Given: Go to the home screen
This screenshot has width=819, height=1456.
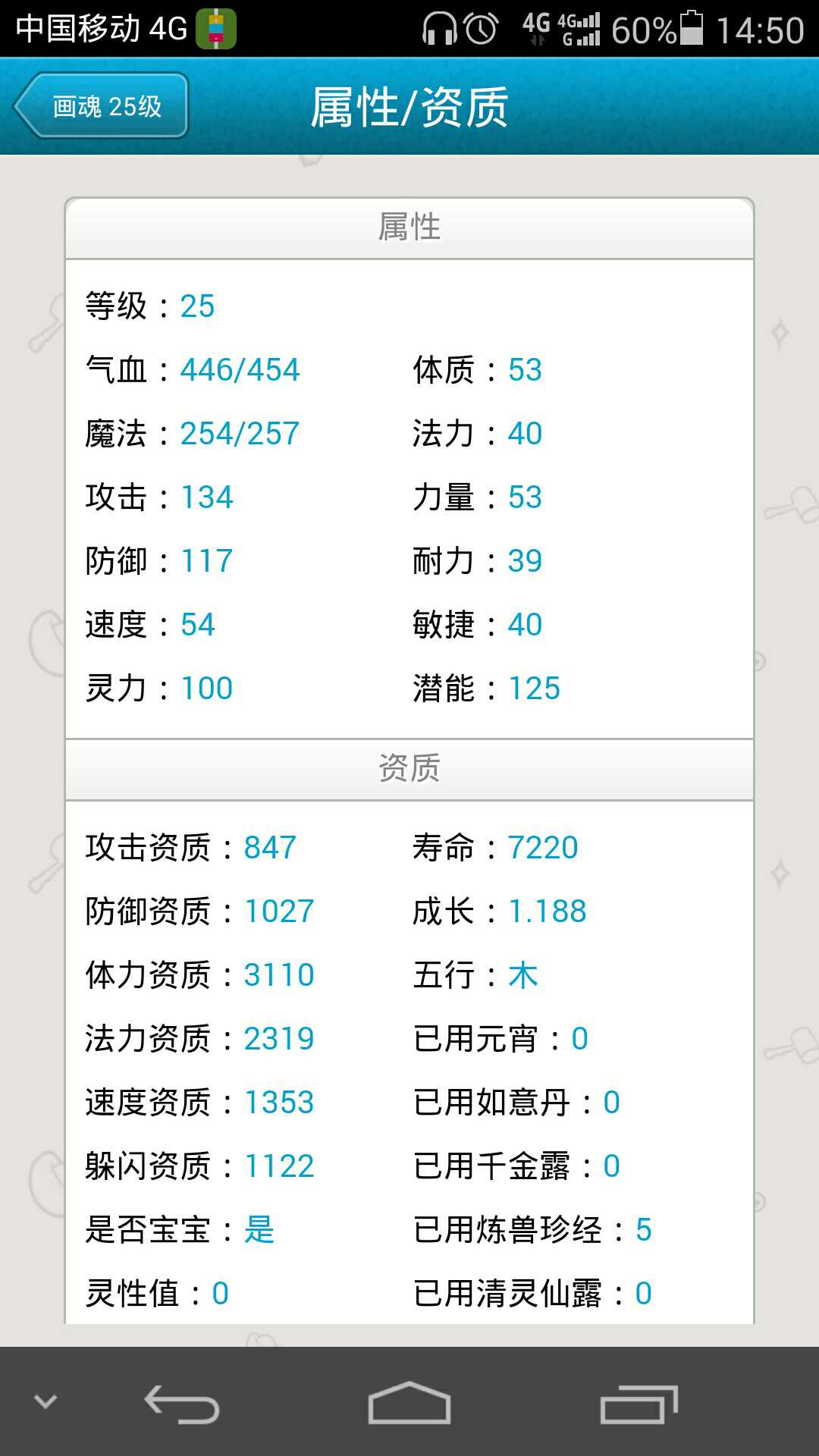Looking at the screenshot, I should pos(409,1403).
